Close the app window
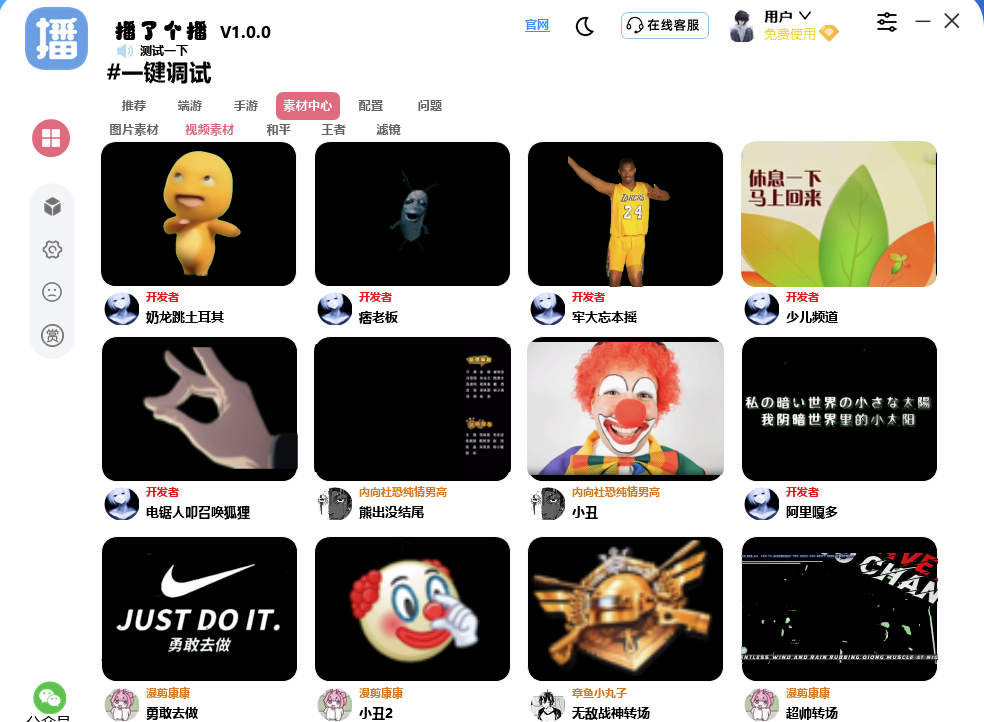Image resolution: width=984 pixels, height=722 pixels. (x=952, y=21)
